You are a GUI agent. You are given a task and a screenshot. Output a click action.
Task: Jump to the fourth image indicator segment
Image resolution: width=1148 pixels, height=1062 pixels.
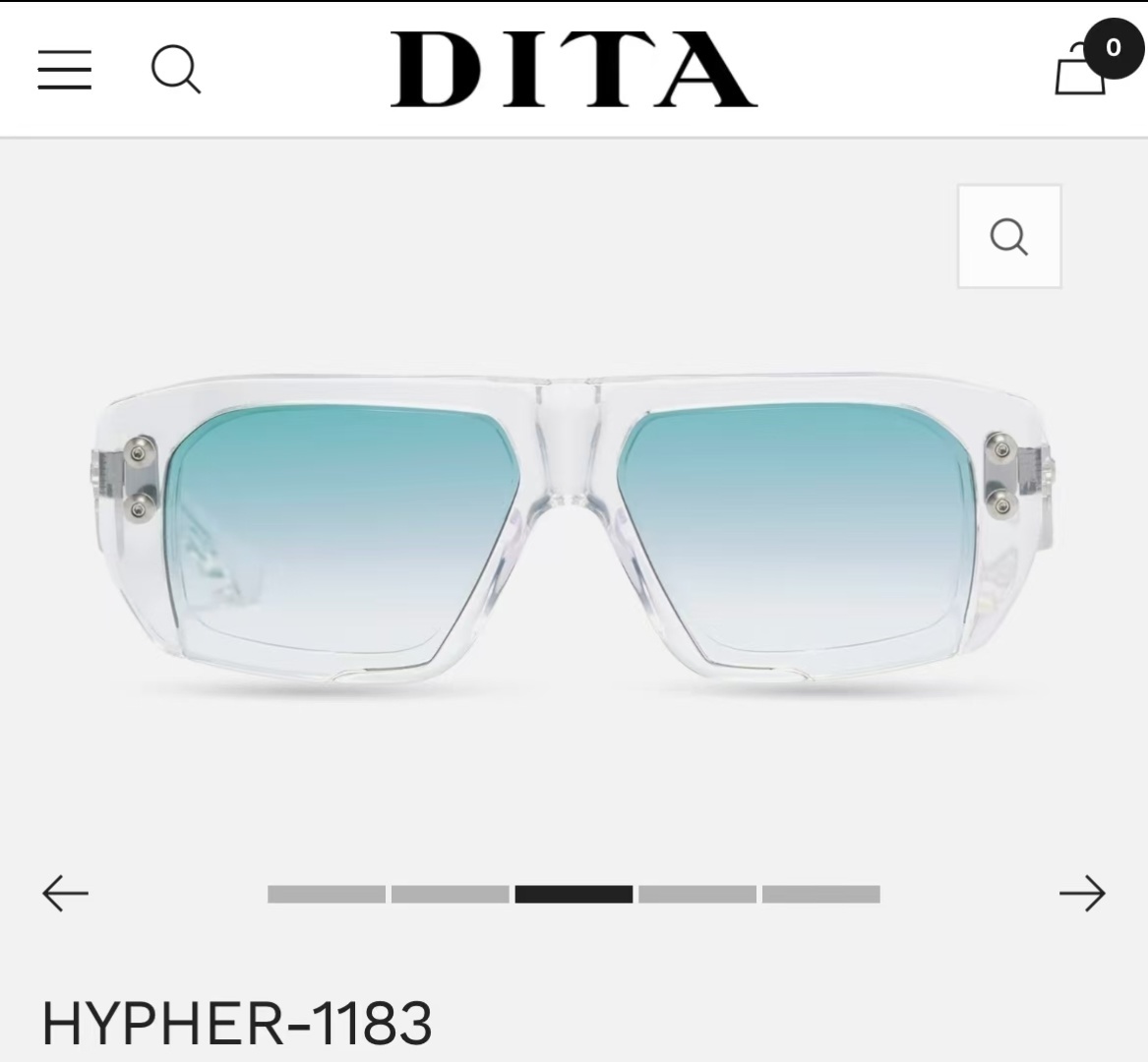(x=697, y=894)
